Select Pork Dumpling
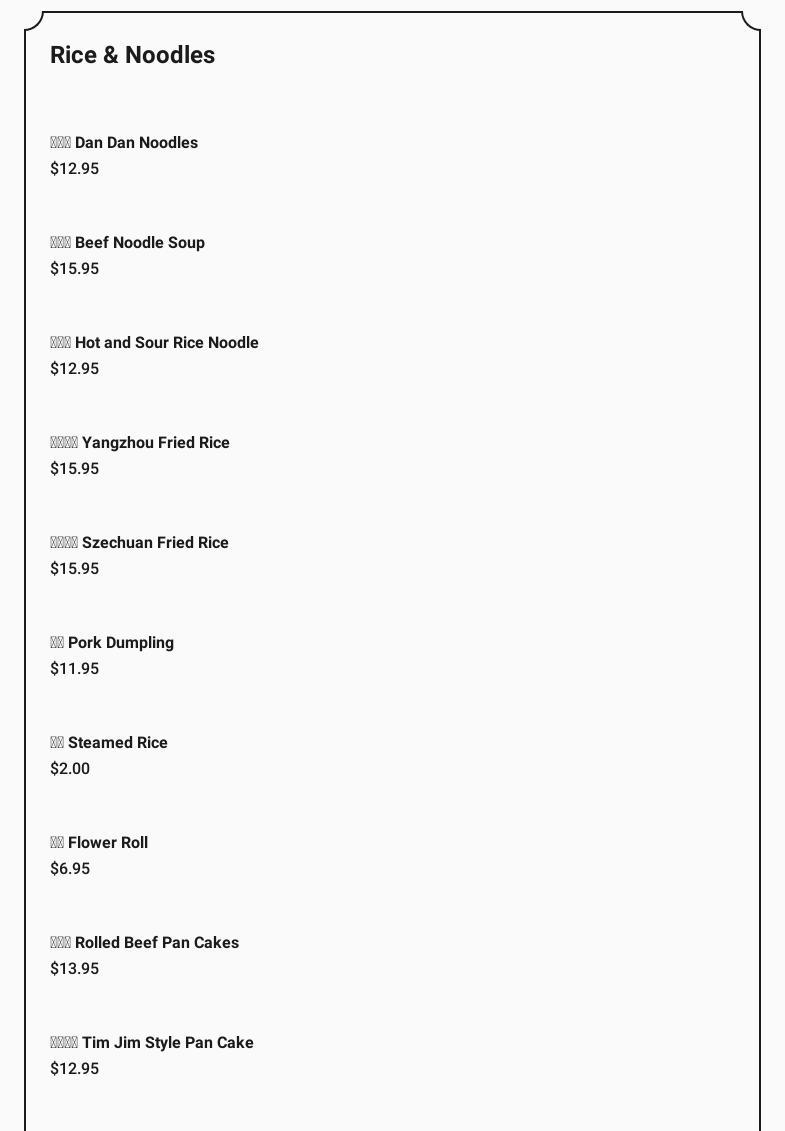785x1131 pixels. pyautogui.click(x=112, y=643)
